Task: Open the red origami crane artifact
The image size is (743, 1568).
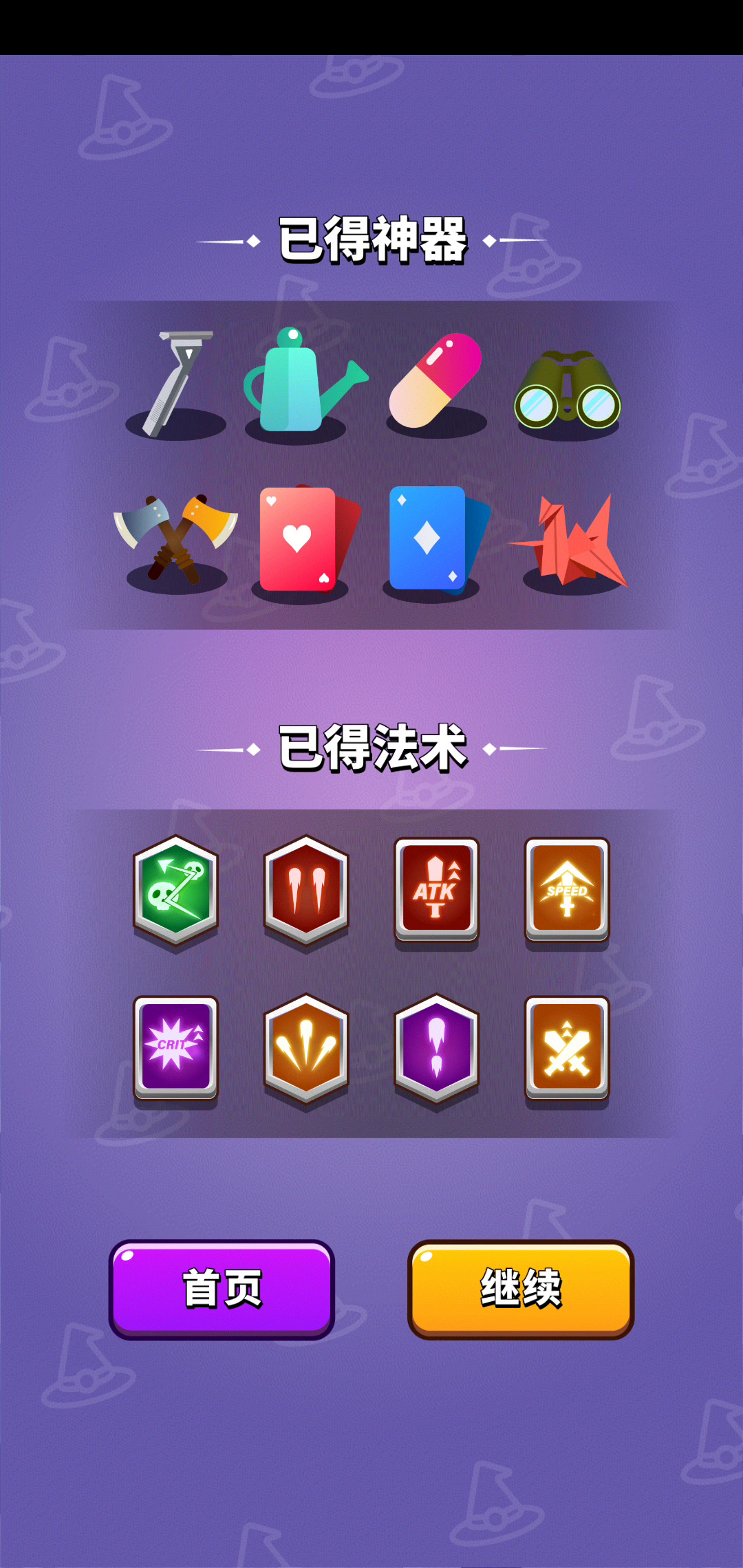Action: (568, 541)
